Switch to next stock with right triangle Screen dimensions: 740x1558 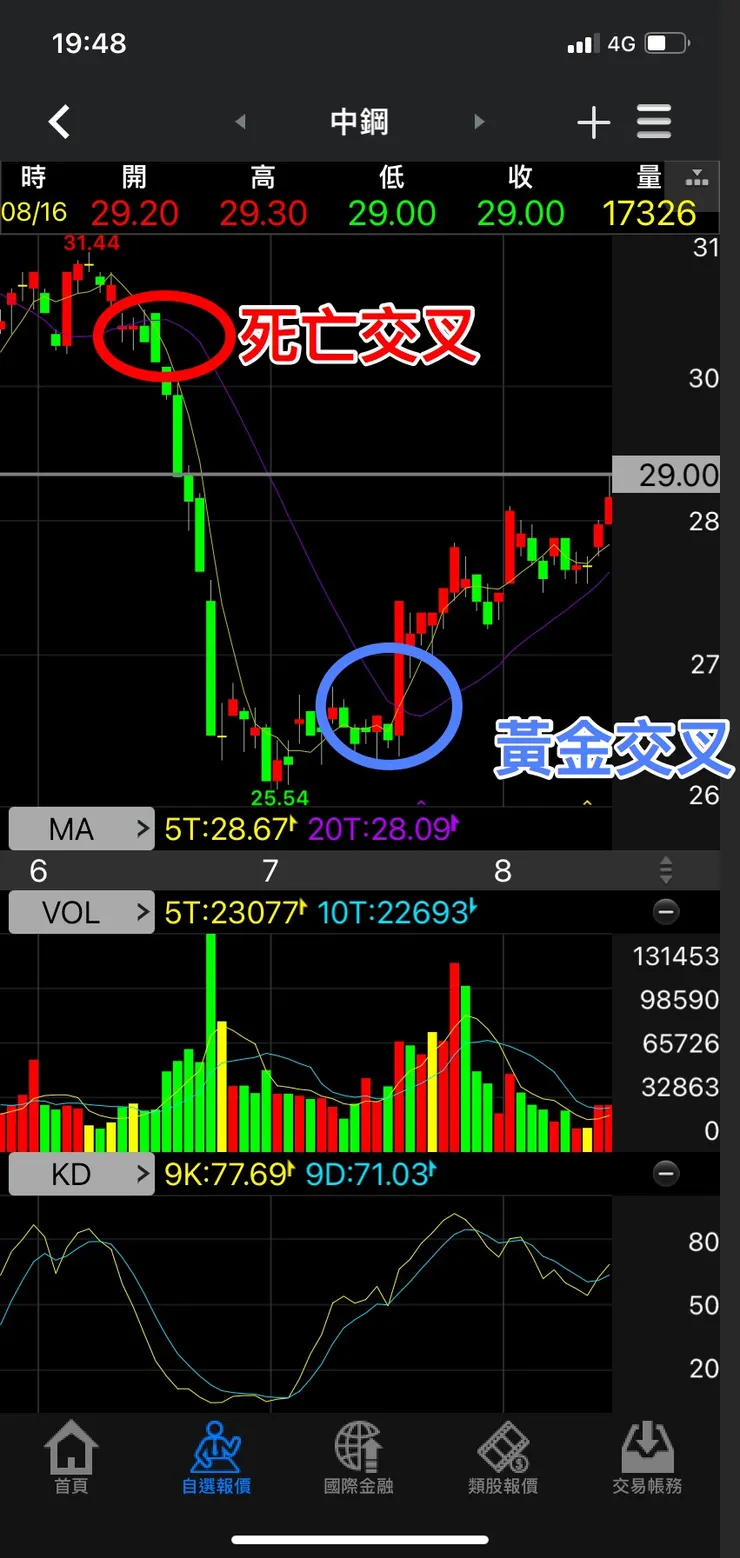479,123
